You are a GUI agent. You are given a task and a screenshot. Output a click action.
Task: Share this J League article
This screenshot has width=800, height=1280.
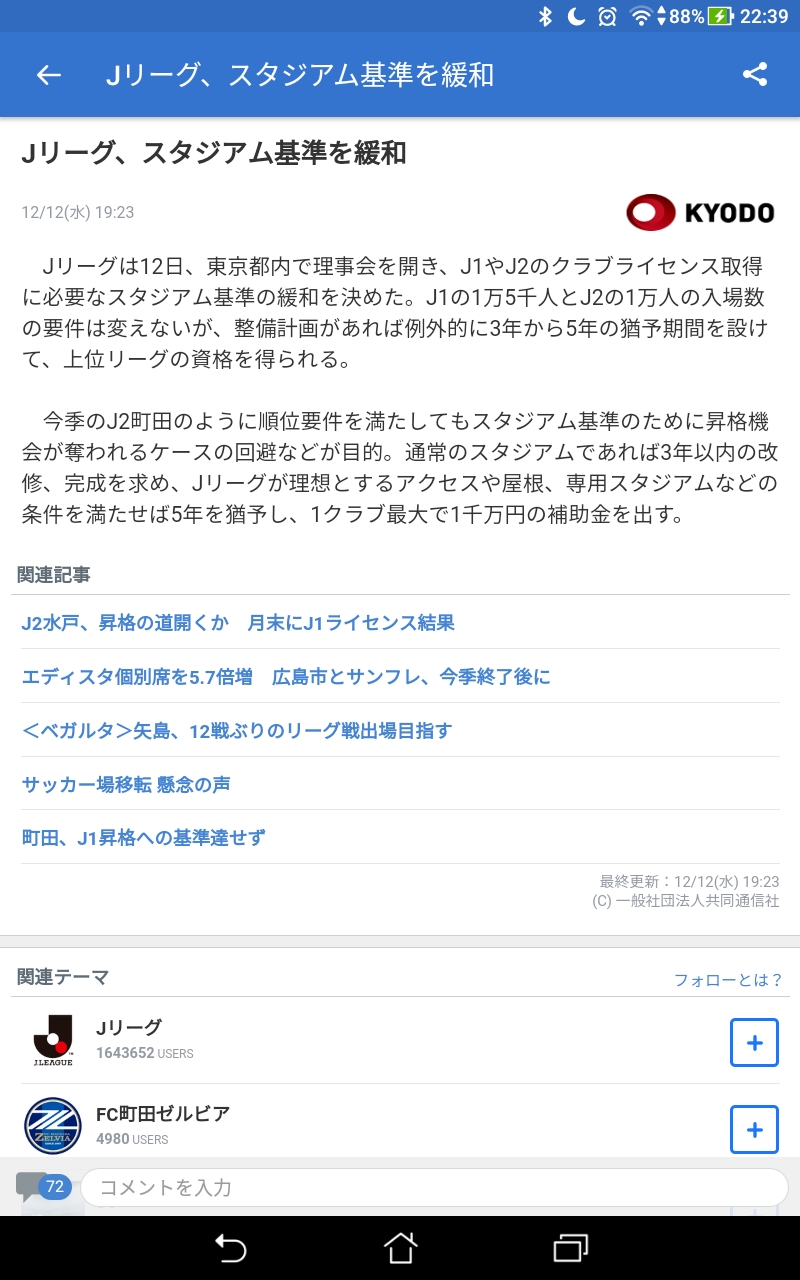755,75
